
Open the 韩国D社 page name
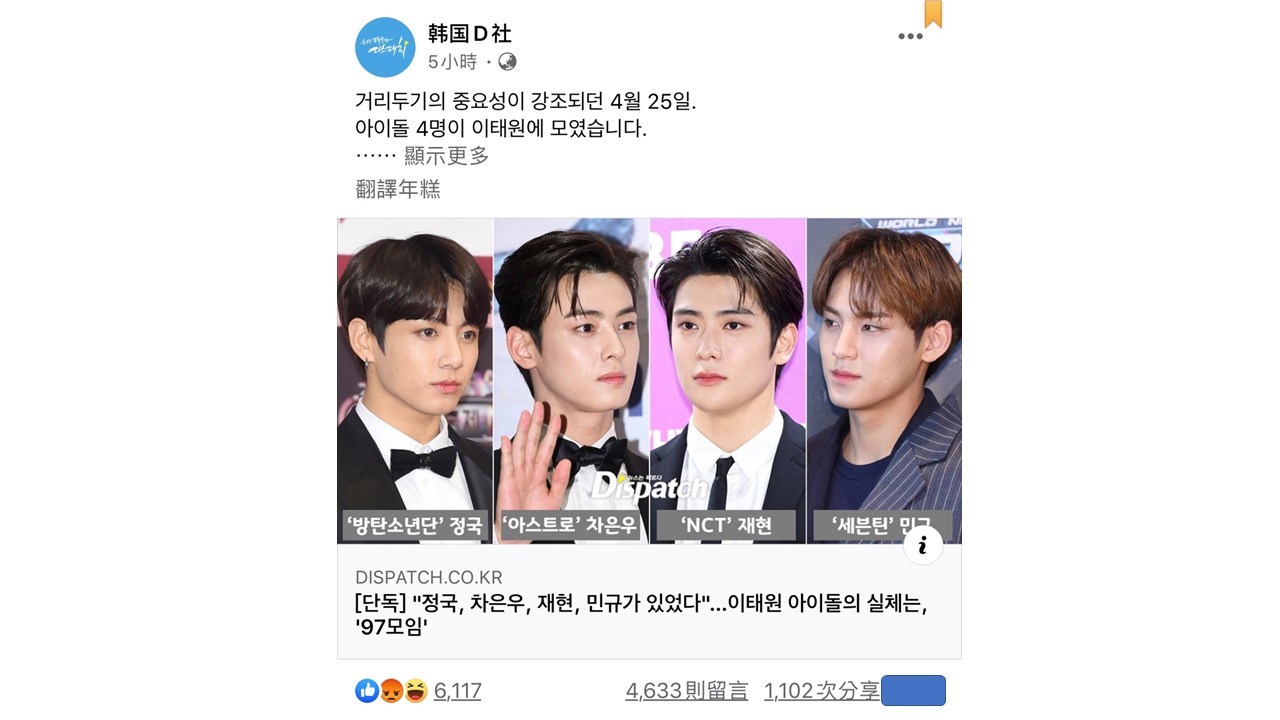469,33
